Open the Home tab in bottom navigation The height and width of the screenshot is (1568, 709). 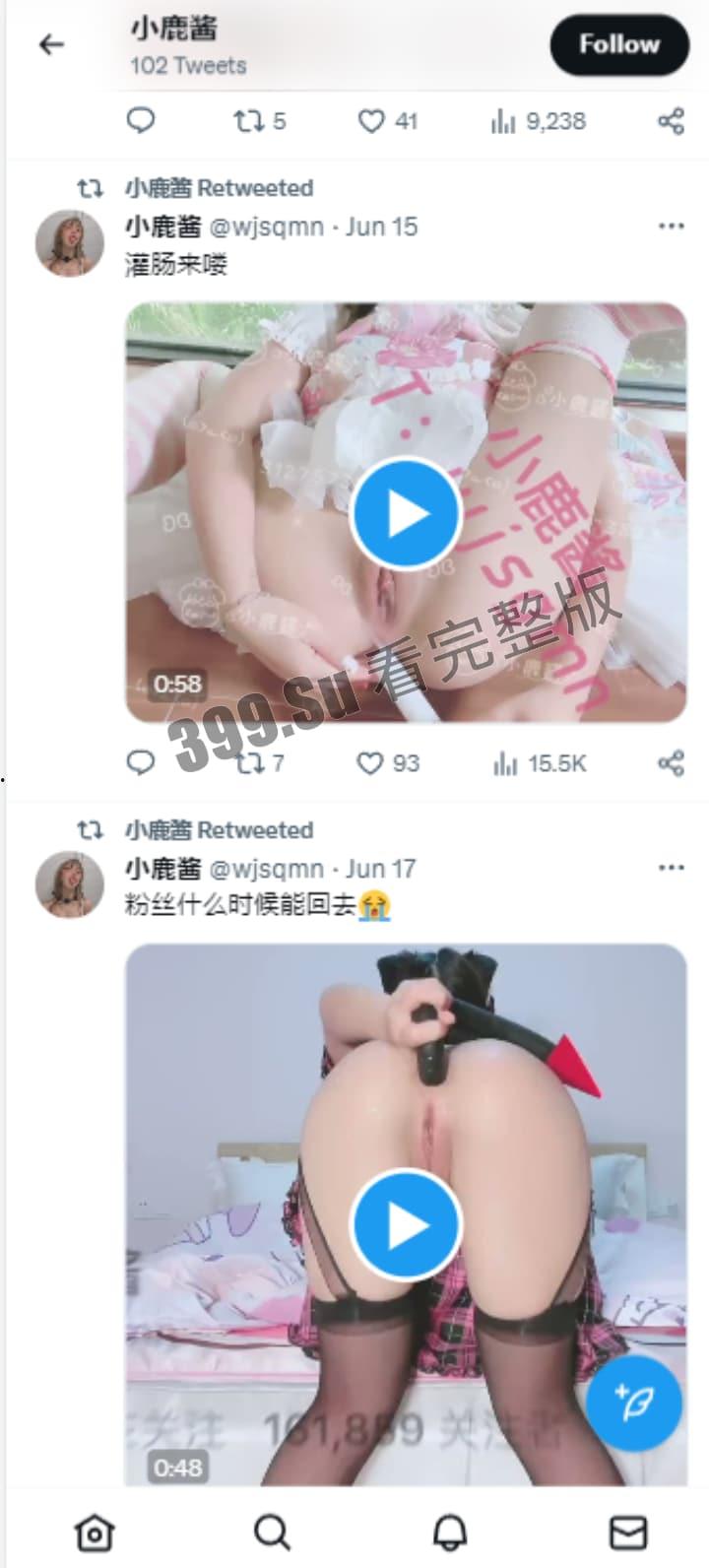93,1533
